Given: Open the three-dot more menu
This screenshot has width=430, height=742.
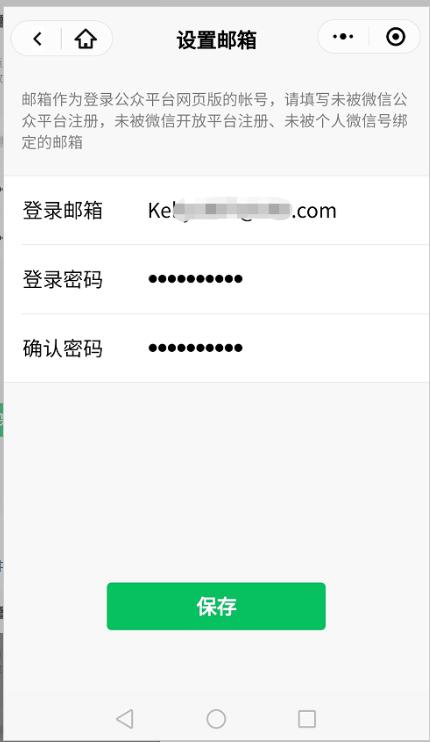Looking at the screenshot, I should tap(343, 36).
